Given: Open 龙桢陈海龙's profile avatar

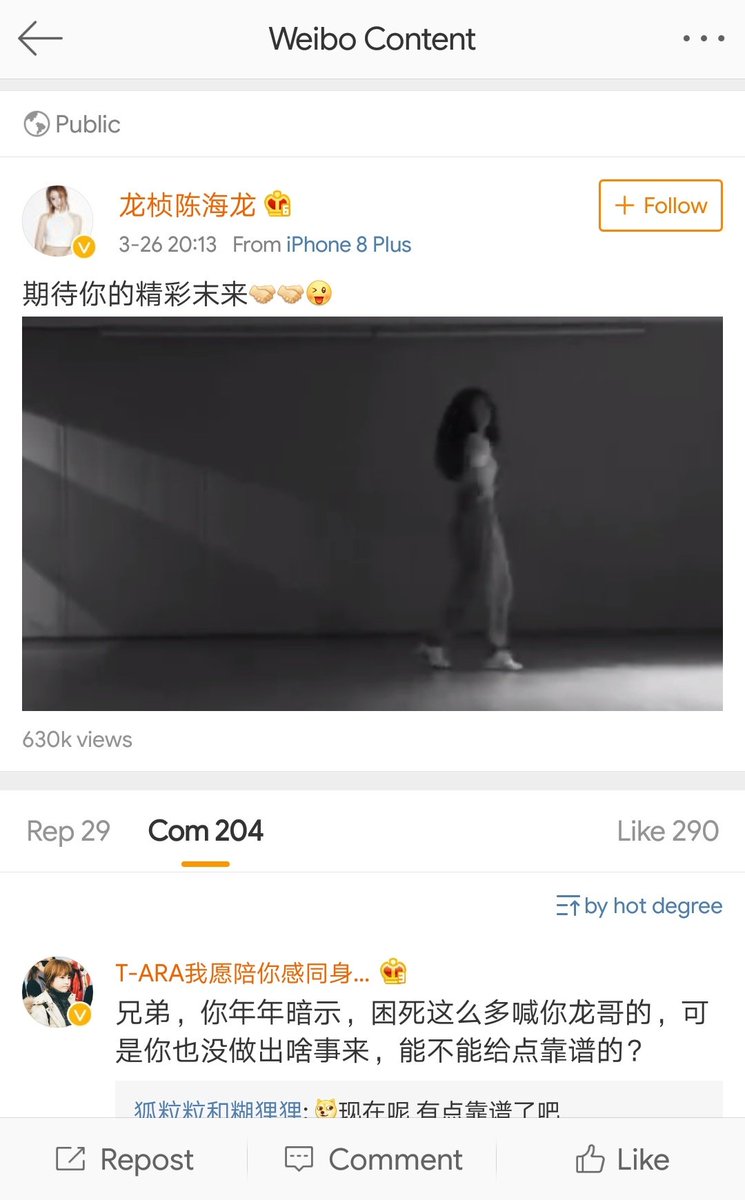Looking at the screenshot, I should click(57, 221).
